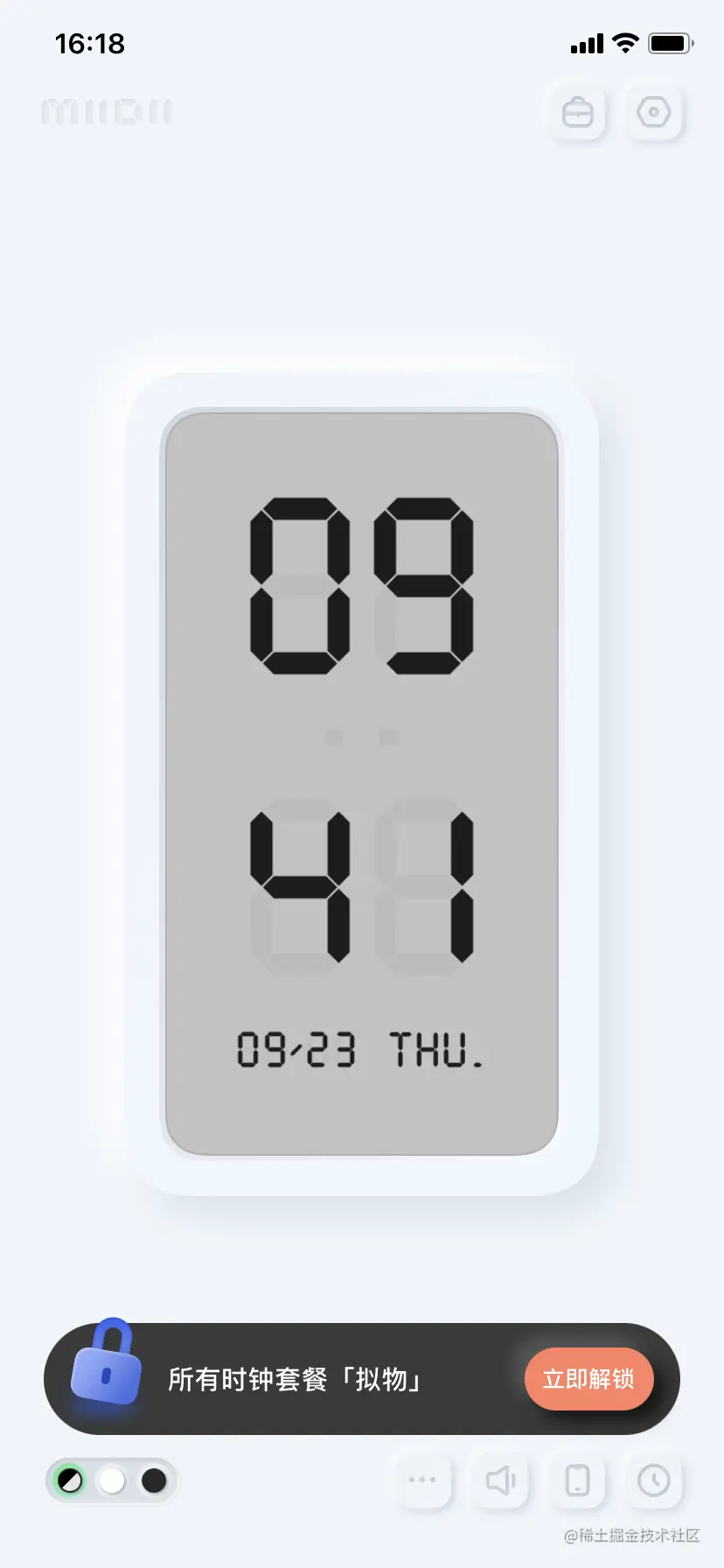The height and width of the screenshot is (1568, 724).
Task: Switch to the black theme swatch
Action: (x=154, y=1480)
